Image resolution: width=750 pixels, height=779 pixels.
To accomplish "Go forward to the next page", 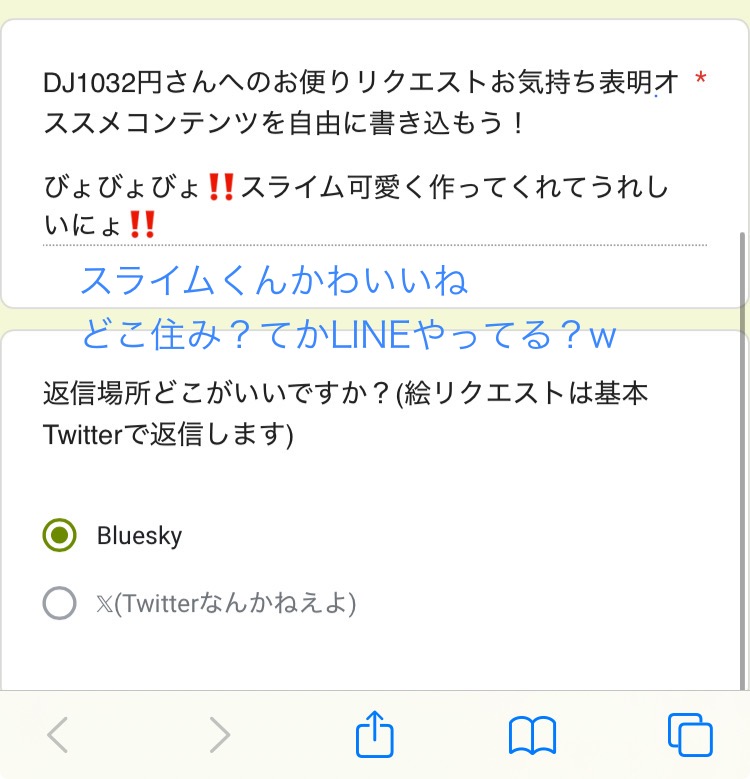I will click(x=219, y=736).
